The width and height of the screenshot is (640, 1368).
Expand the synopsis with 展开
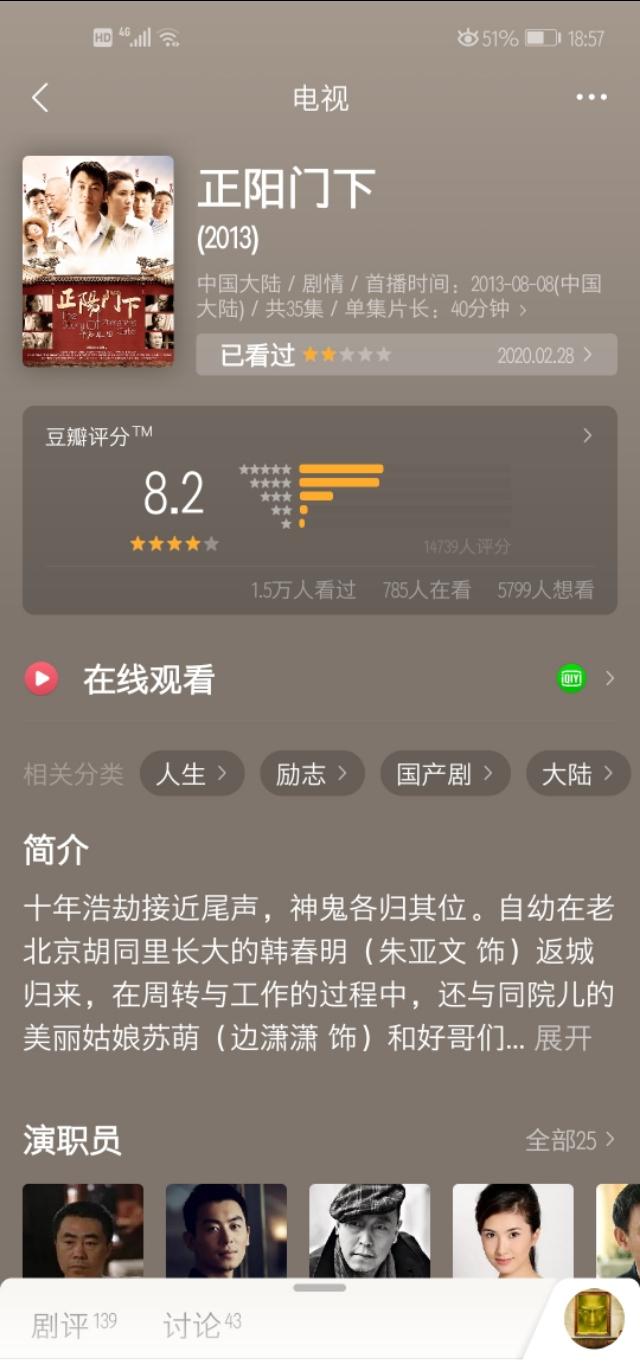click(563, 1038)
